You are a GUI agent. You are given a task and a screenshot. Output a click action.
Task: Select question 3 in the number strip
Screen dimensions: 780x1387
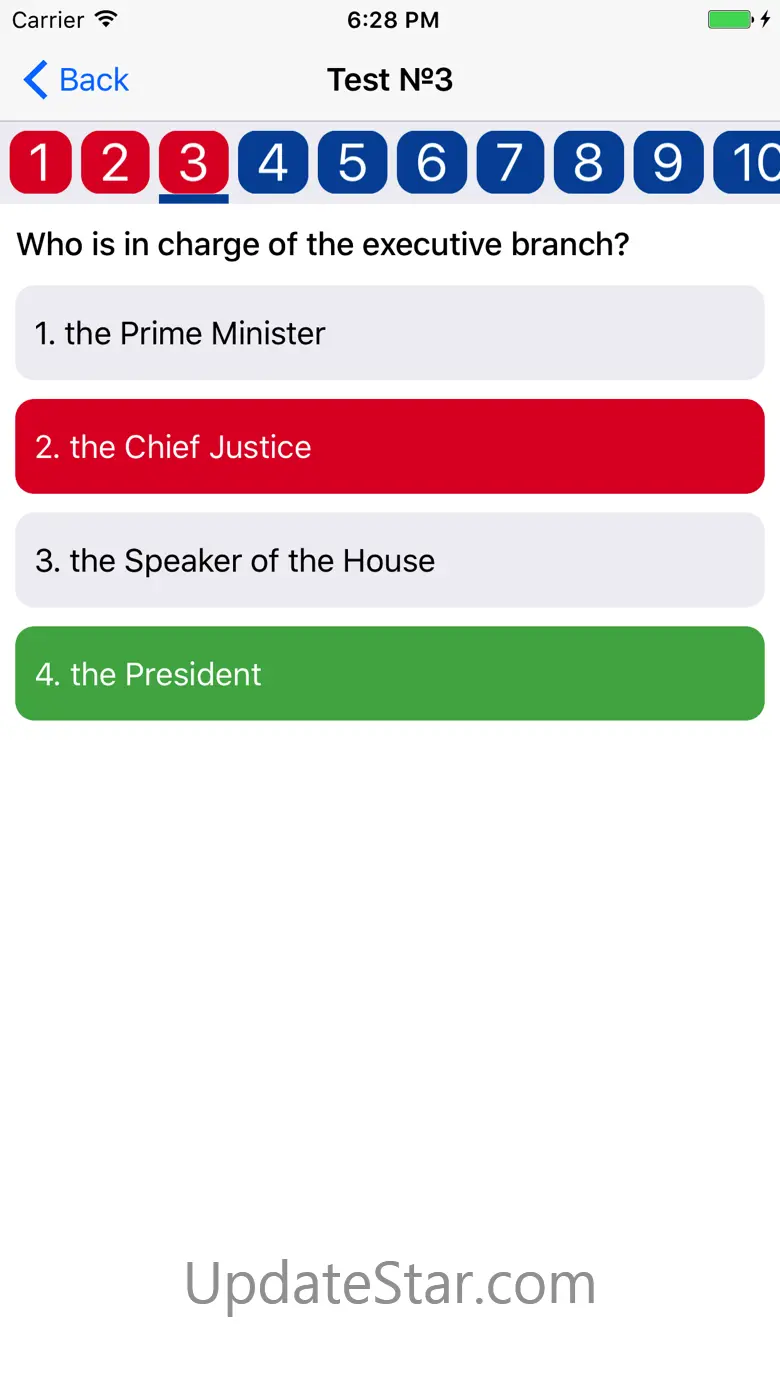(x=194, y=162)
